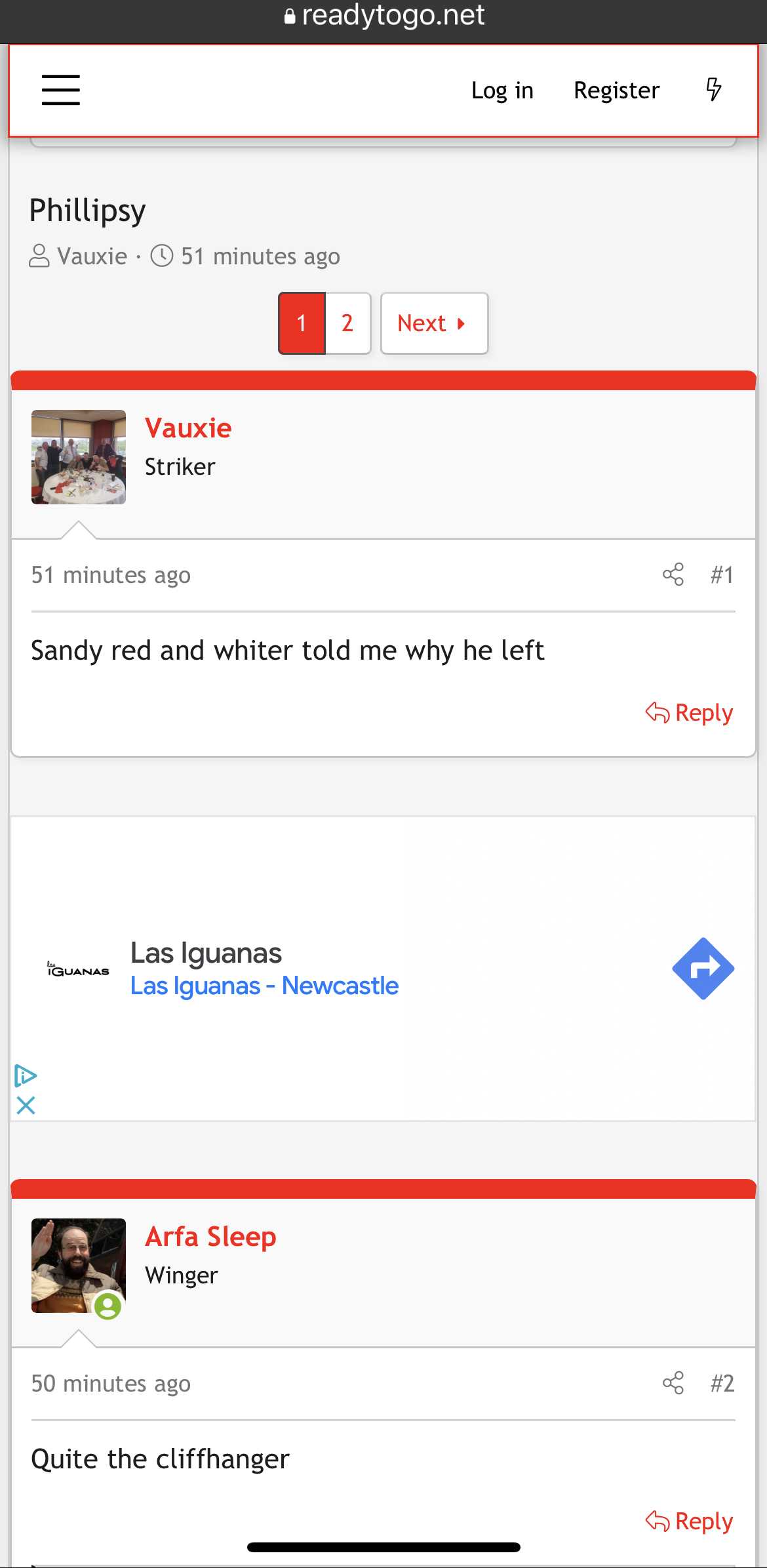
Task: Open Vauxie's username link in post #1
Action: [x=188, y=428]
